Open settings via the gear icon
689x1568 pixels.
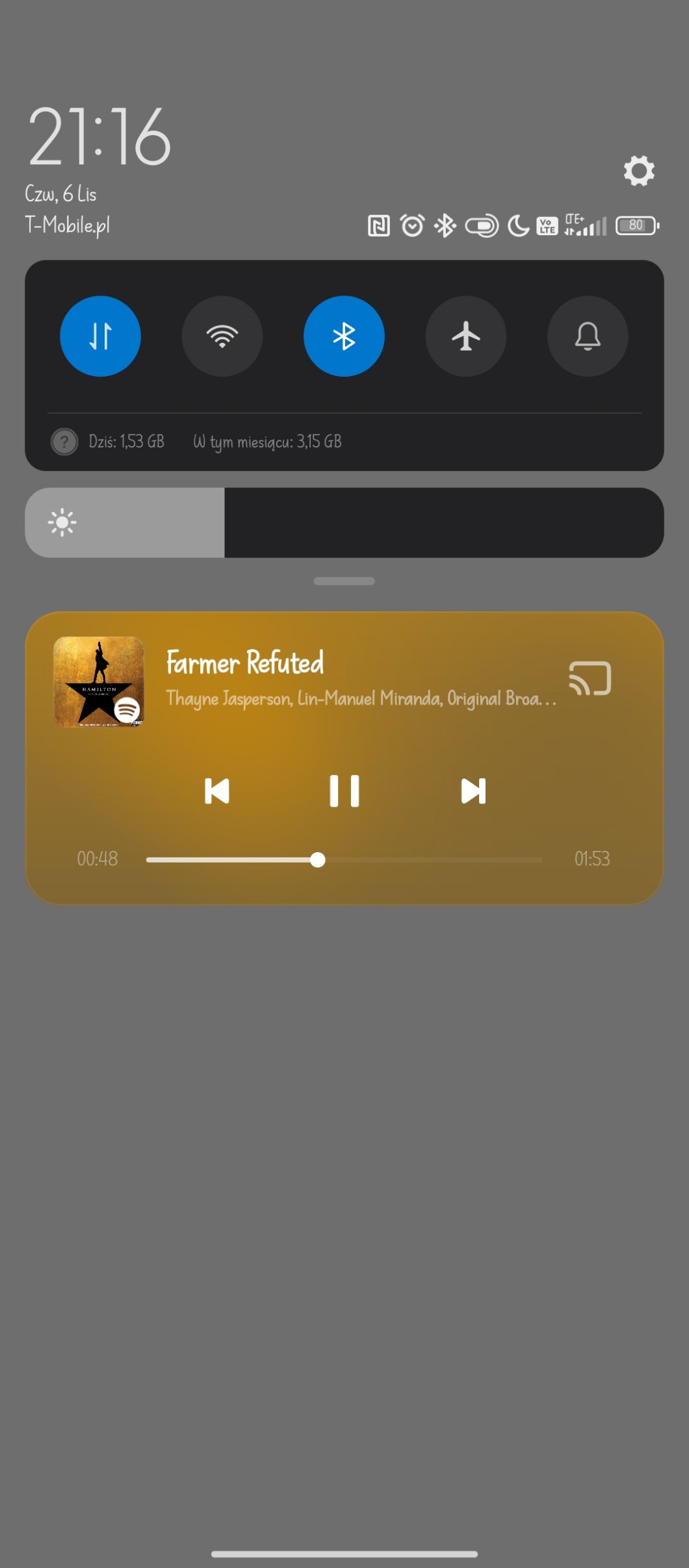(639, 171)
